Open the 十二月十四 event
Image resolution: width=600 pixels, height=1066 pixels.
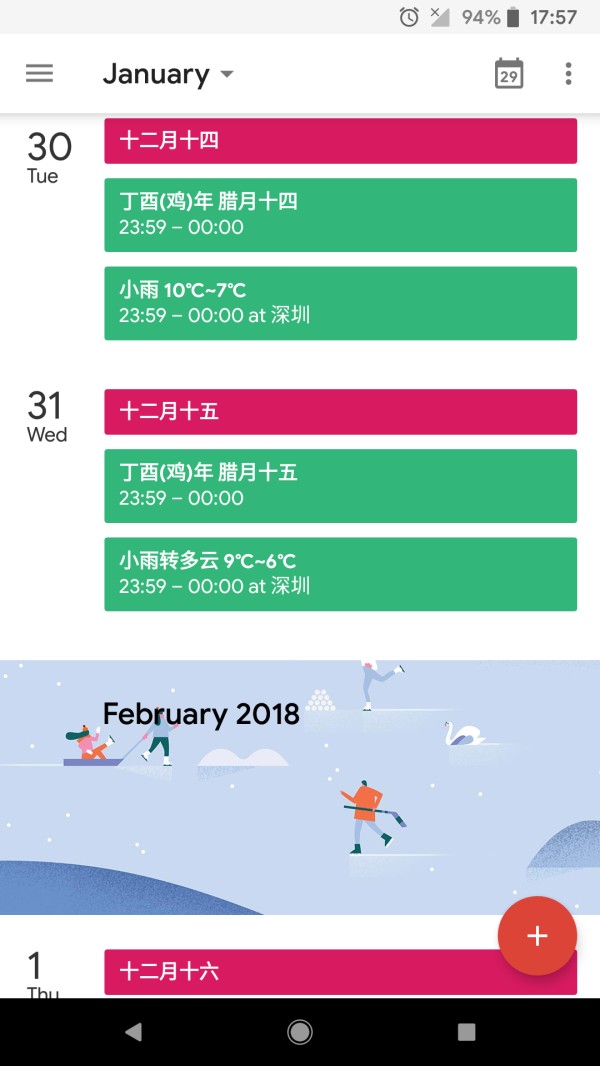tap(340, 141)
